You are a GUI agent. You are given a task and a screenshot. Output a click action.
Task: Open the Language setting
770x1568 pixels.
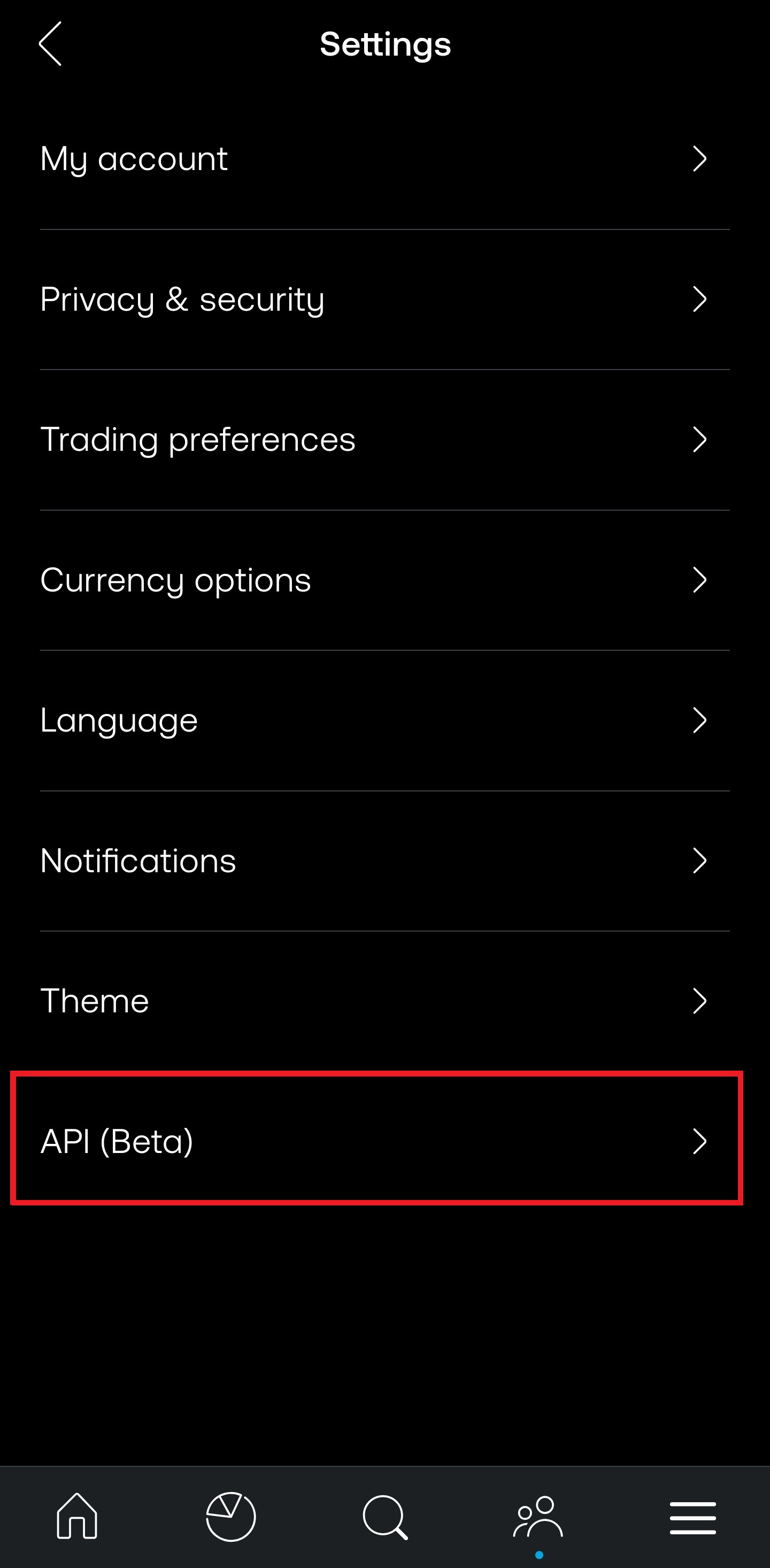pos(384,721)
